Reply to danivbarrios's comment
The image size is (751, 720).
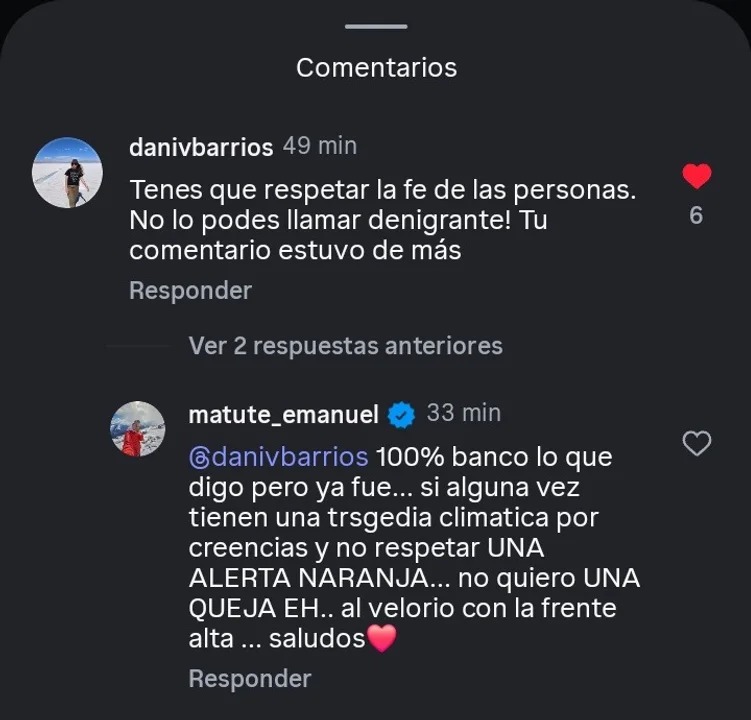click(190, 291)
